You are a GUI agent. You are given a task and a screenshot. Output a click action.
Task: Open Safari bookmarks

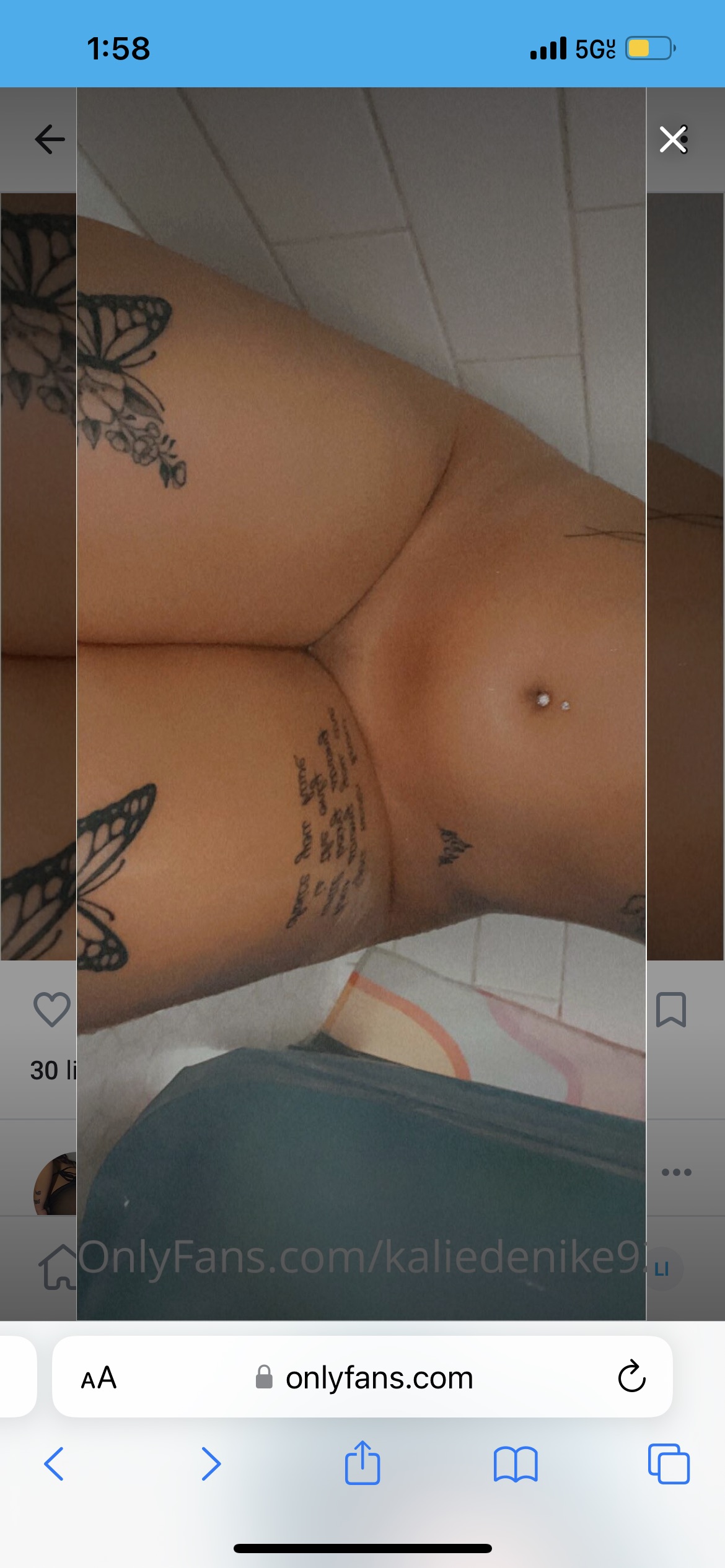pos(516,1464)
